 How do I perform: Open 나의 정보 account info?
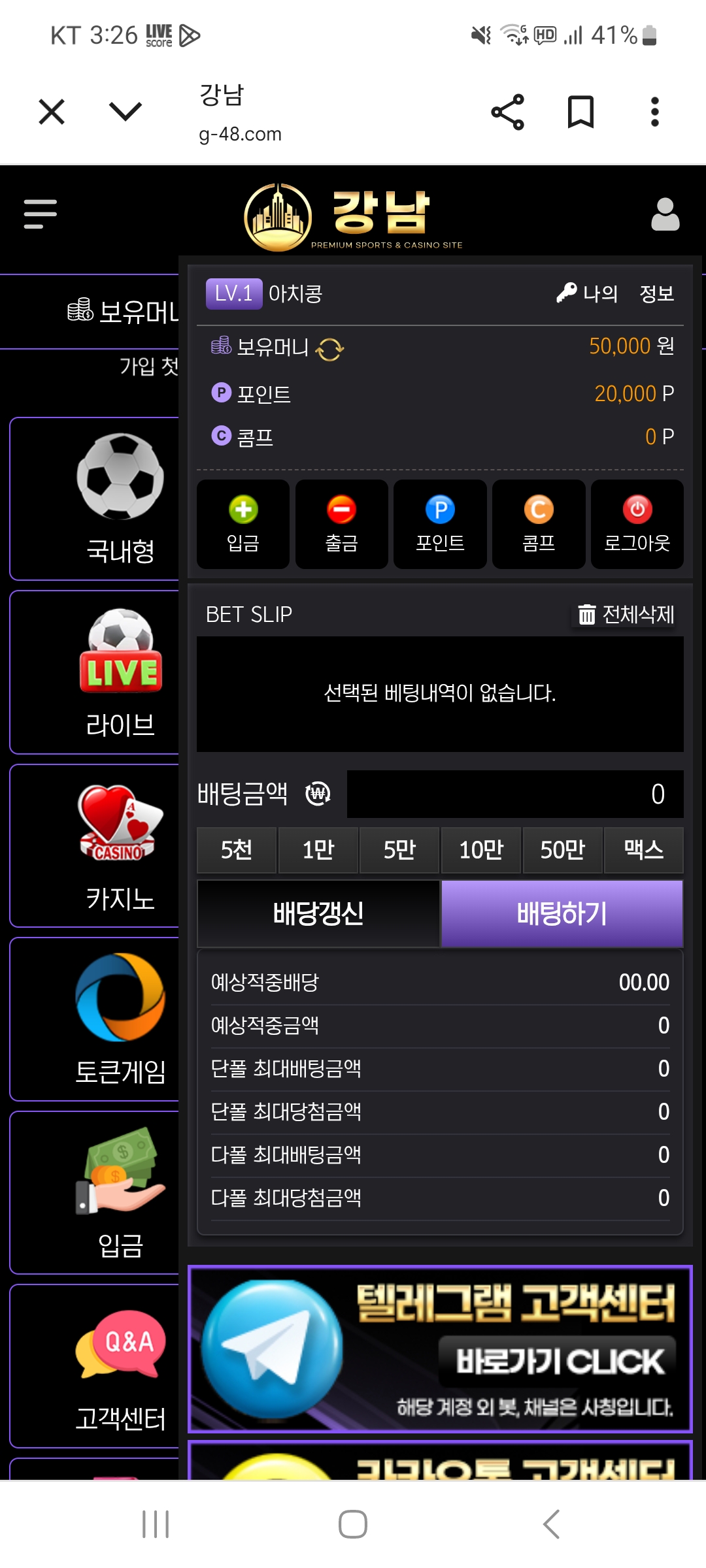(x=615, y=293)
